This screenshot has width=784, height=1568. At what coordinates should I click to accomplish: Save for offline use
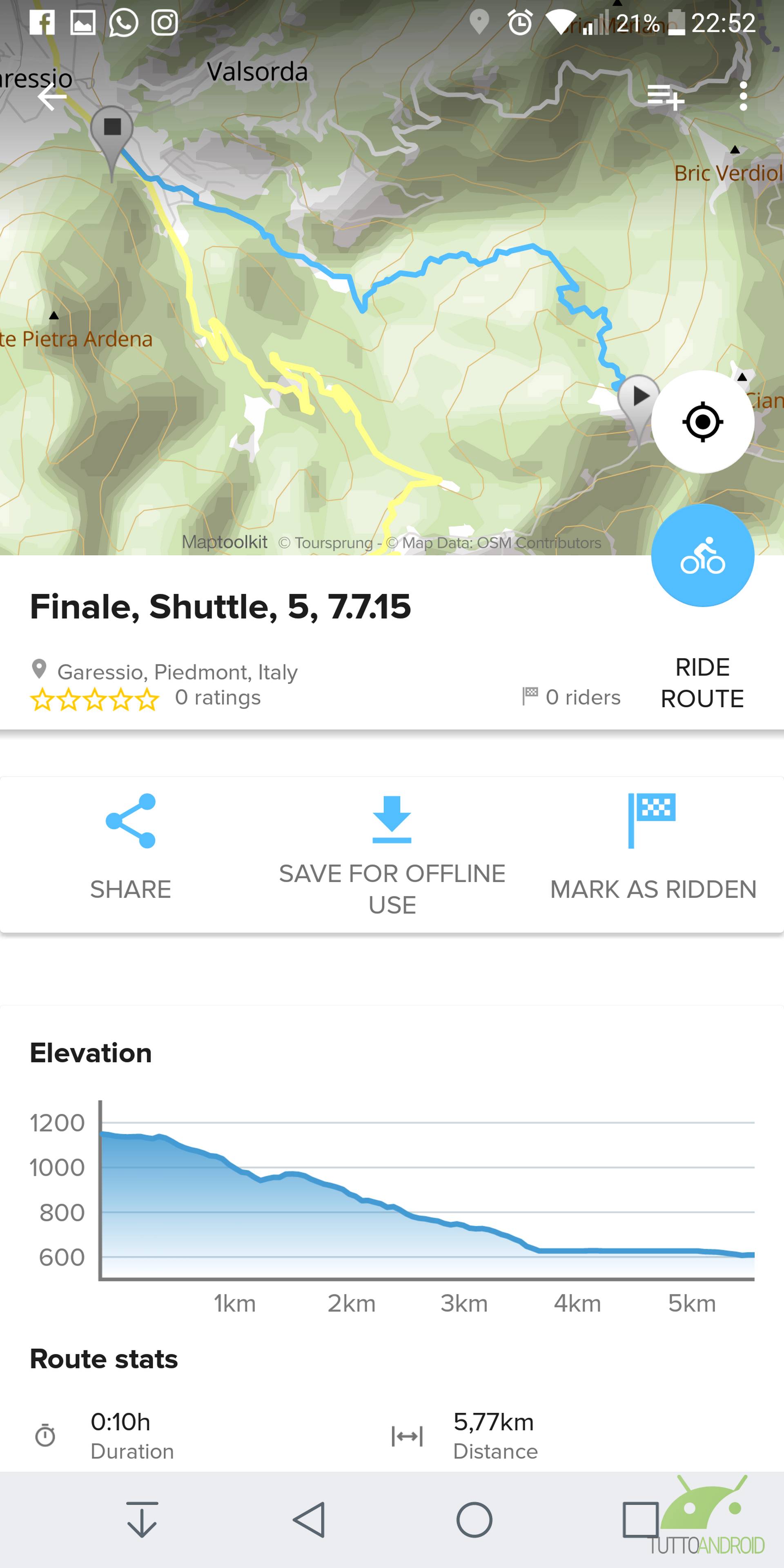(x=392, y=855)
